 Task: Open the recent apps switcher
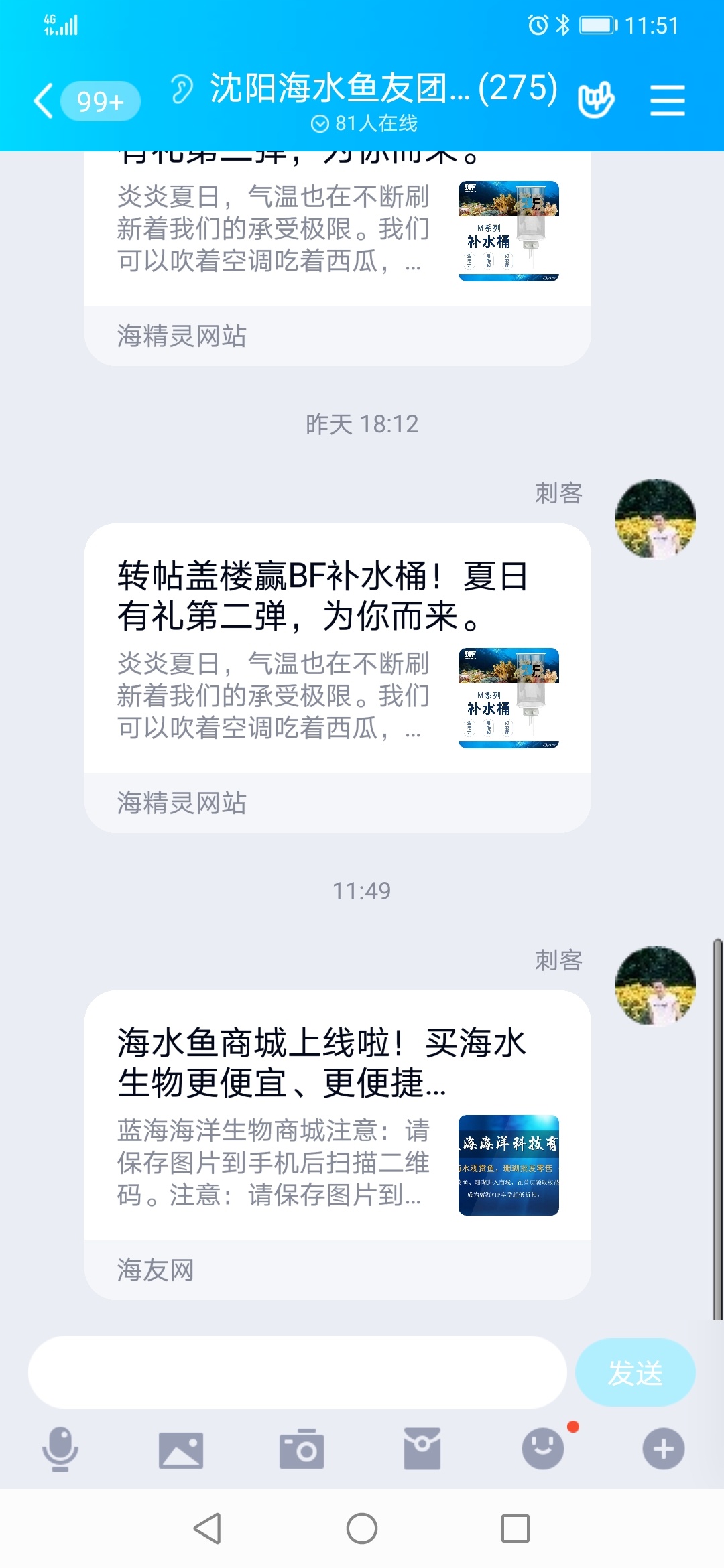(x=516, y=1528)
